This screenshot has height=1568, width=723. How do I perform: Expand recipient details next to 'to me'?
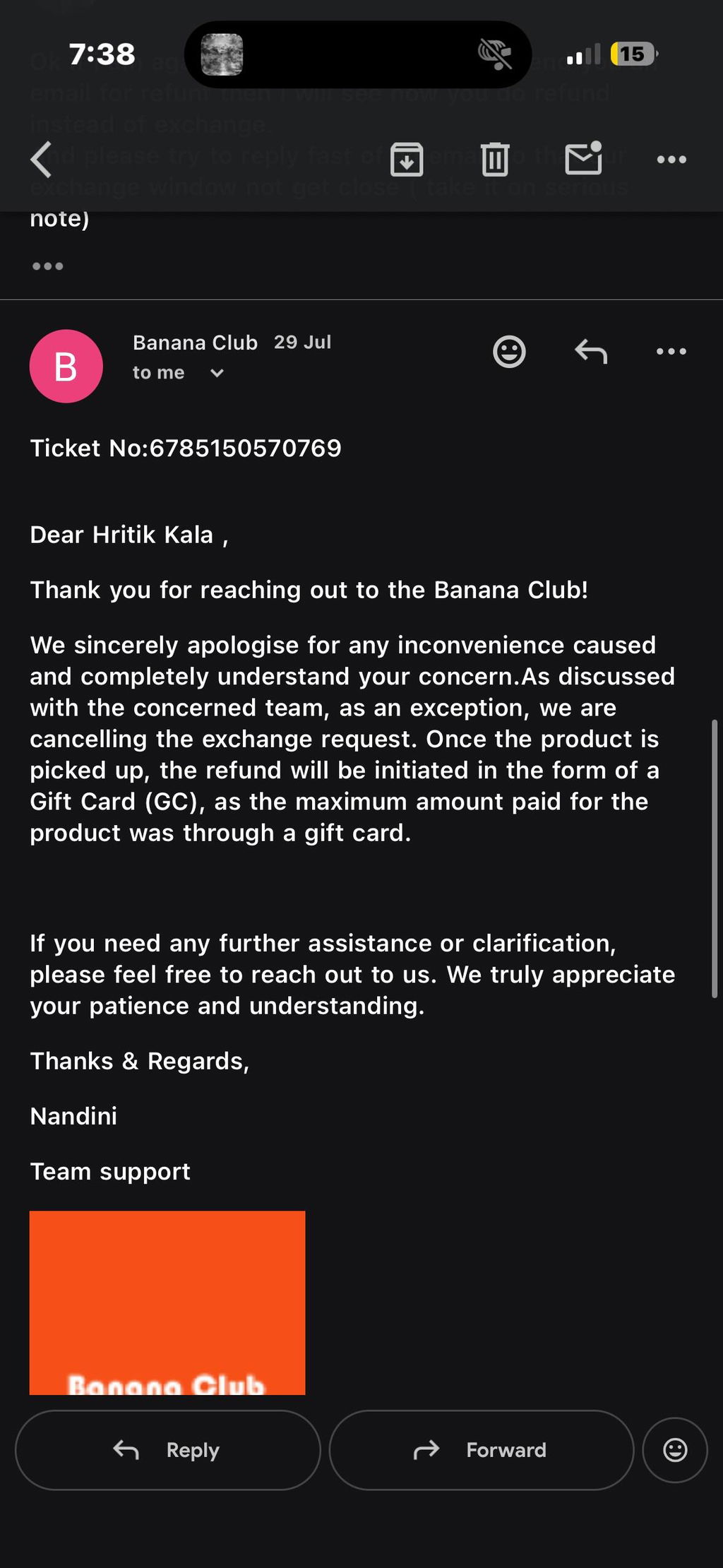tap(217, 373)
